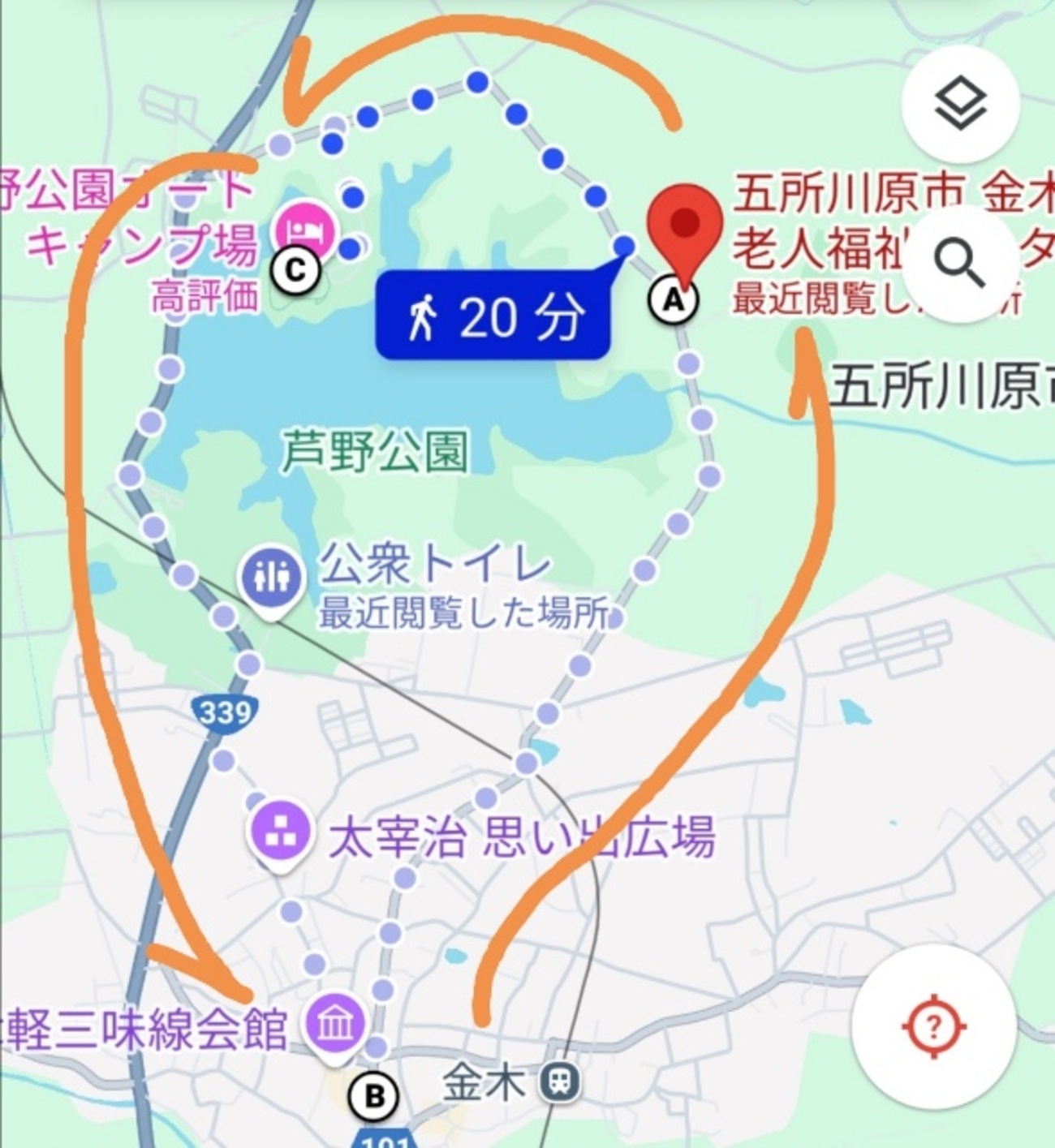Center map on my location
The height and width of the screenshot is (1148, 1055).
point(934,1027)
